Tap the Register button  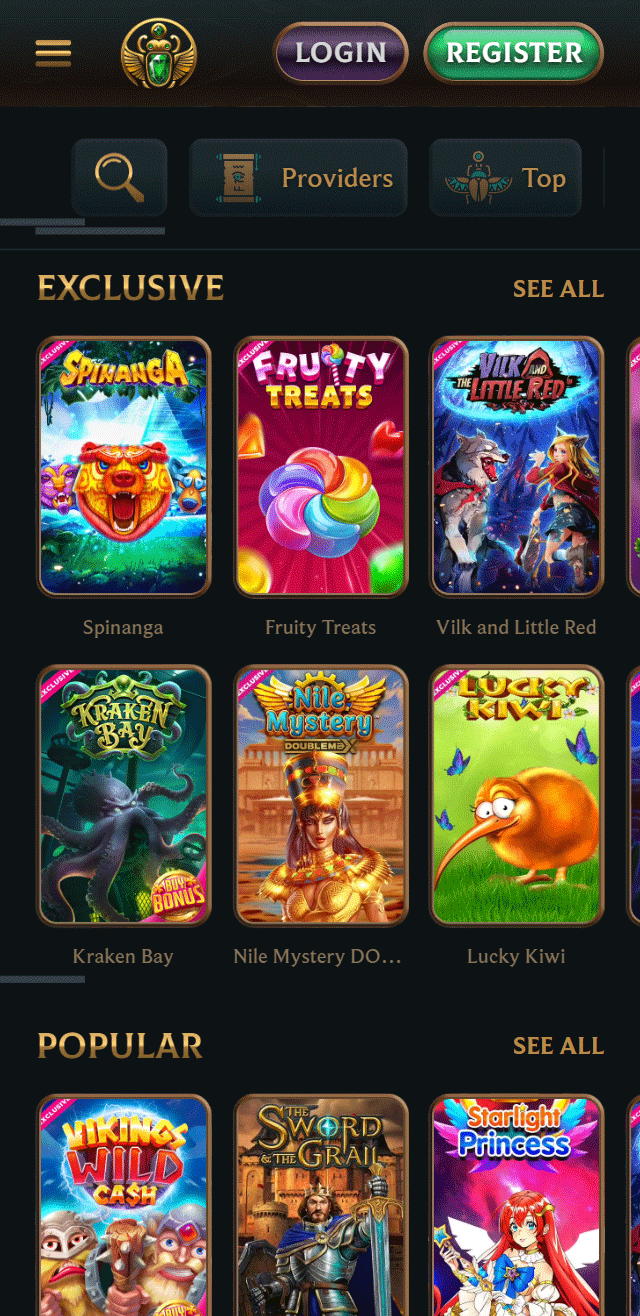coord(513,53)
